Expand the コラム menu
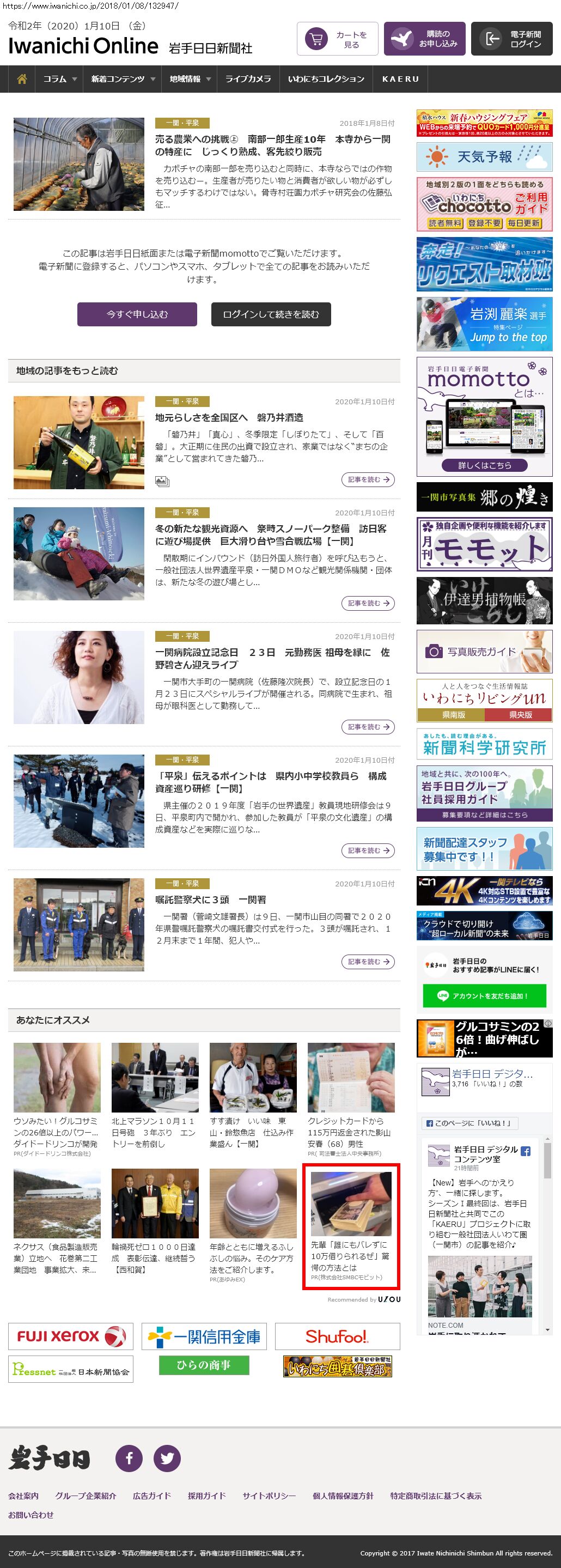The width and height of the screenshot is (561, 1568). click(59, 79)
